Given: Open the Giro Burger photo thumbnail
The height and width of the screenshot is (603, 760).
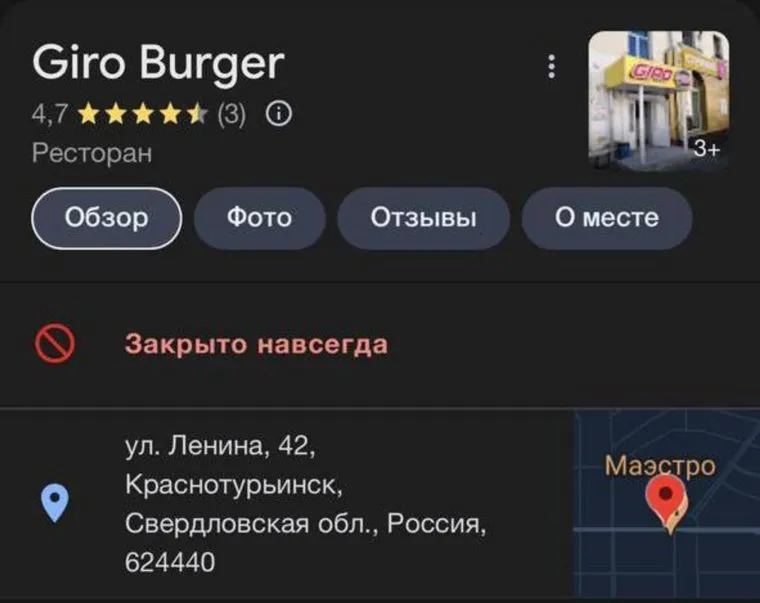Looking at the screenshot, I should pyautogui.click(x=658, y=100).
